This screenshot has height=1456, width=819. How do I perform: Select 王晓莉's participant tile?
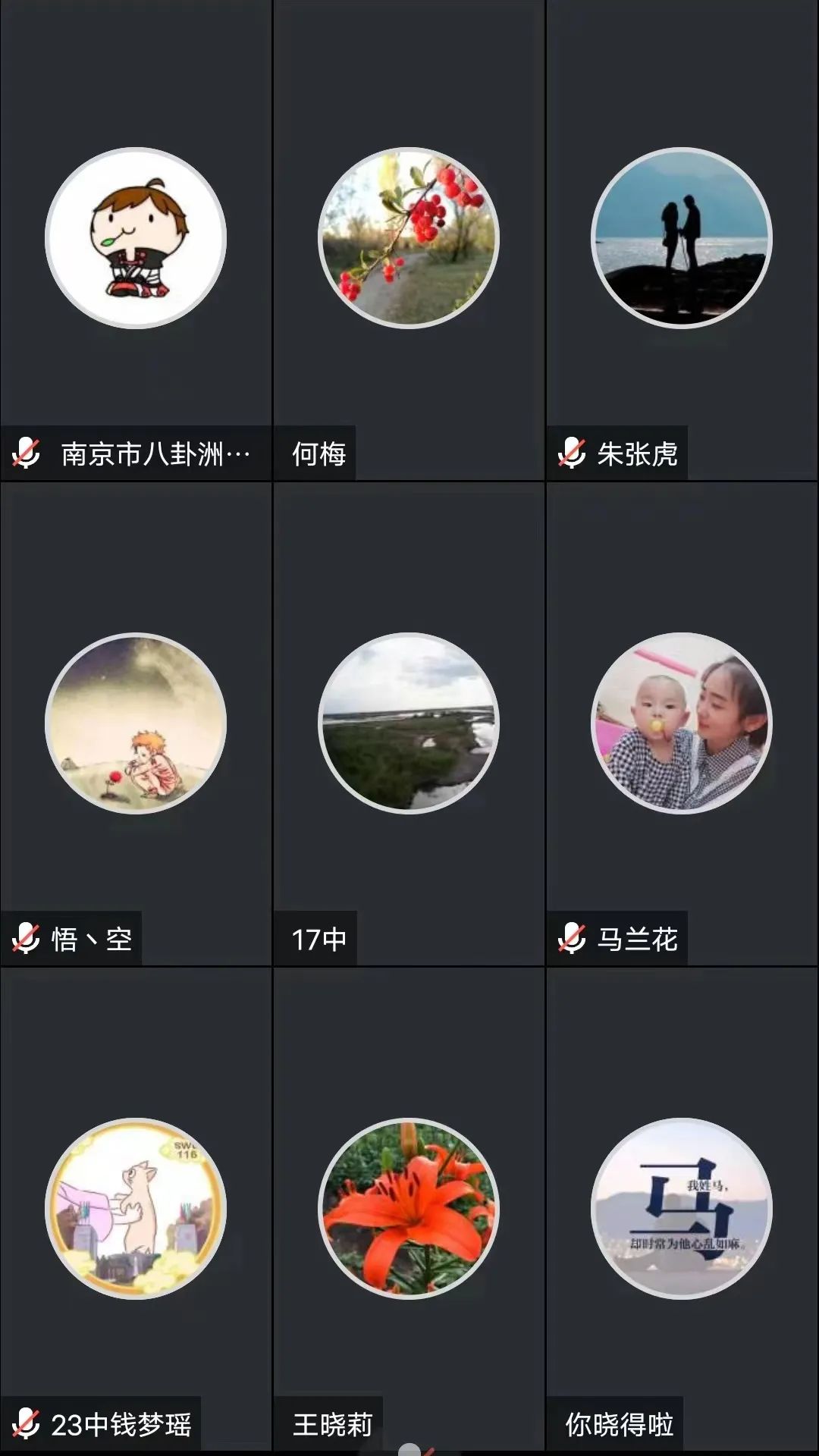(409, 1208)
